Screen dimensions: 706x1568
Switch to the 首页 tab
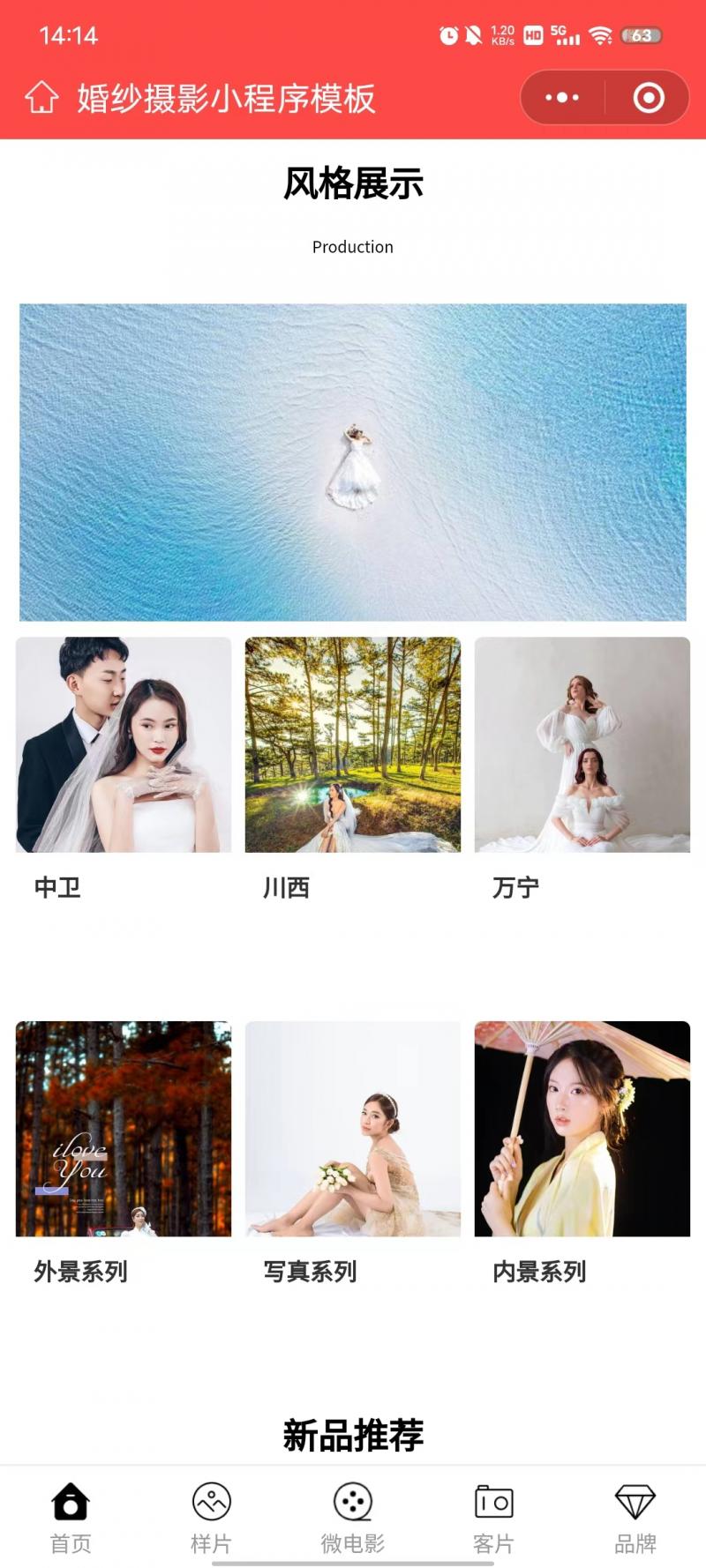(x=71, y=1517)
